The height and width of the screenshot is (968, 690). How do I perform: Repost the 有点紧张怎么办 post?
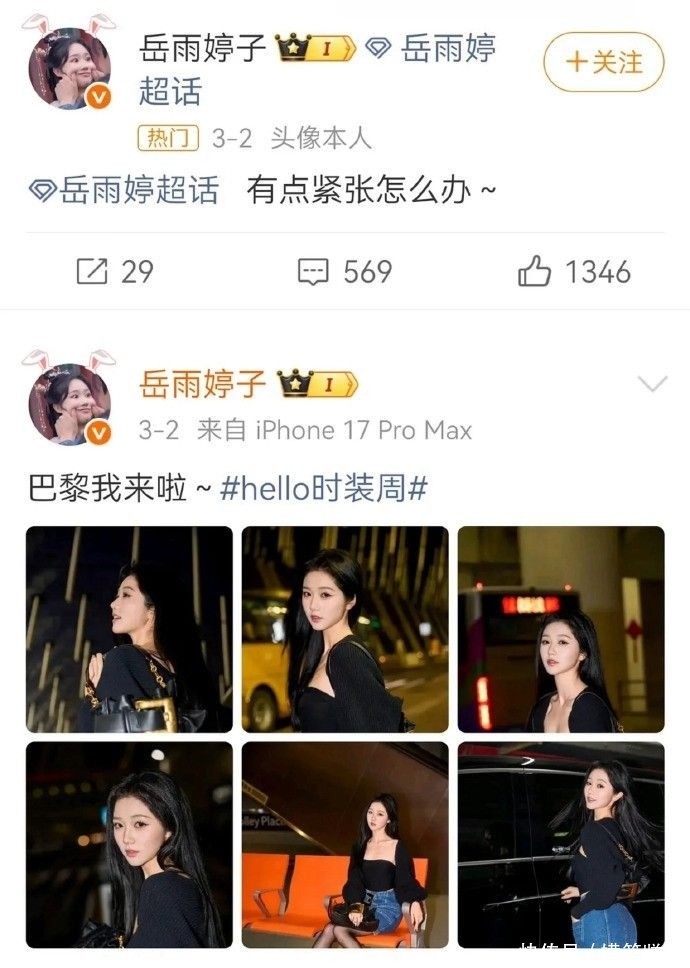[114, 271]
